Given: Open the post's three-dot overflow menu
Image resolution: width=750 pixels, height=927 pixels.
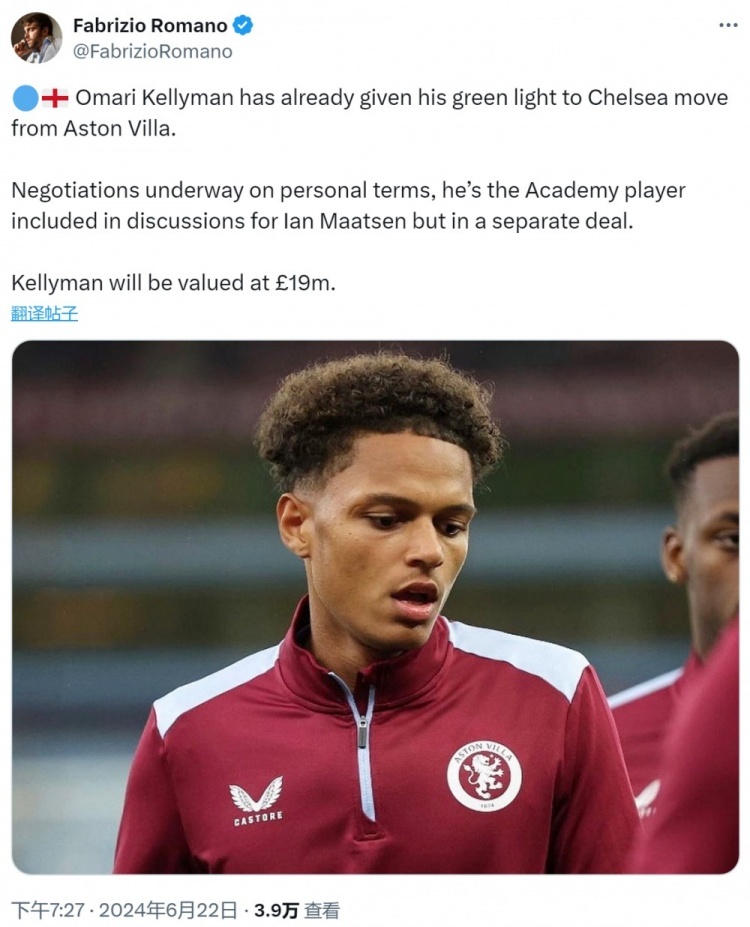Looking at the screenshot, I should [727, 24].
